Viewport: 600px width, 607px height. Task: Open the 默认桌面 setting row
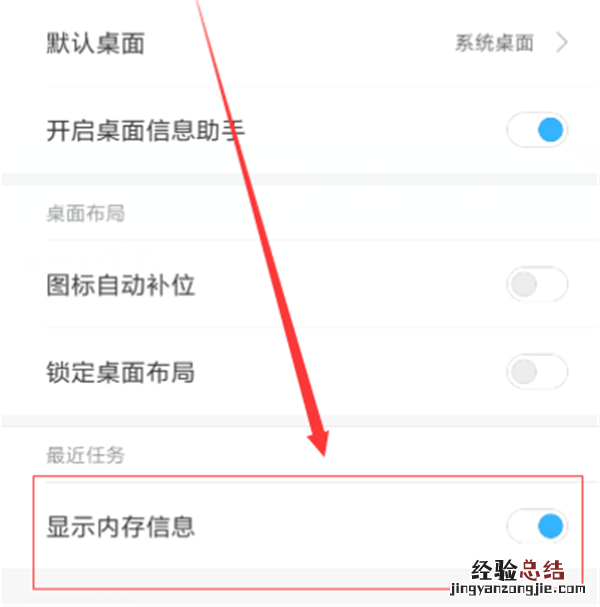coord(300,43)
